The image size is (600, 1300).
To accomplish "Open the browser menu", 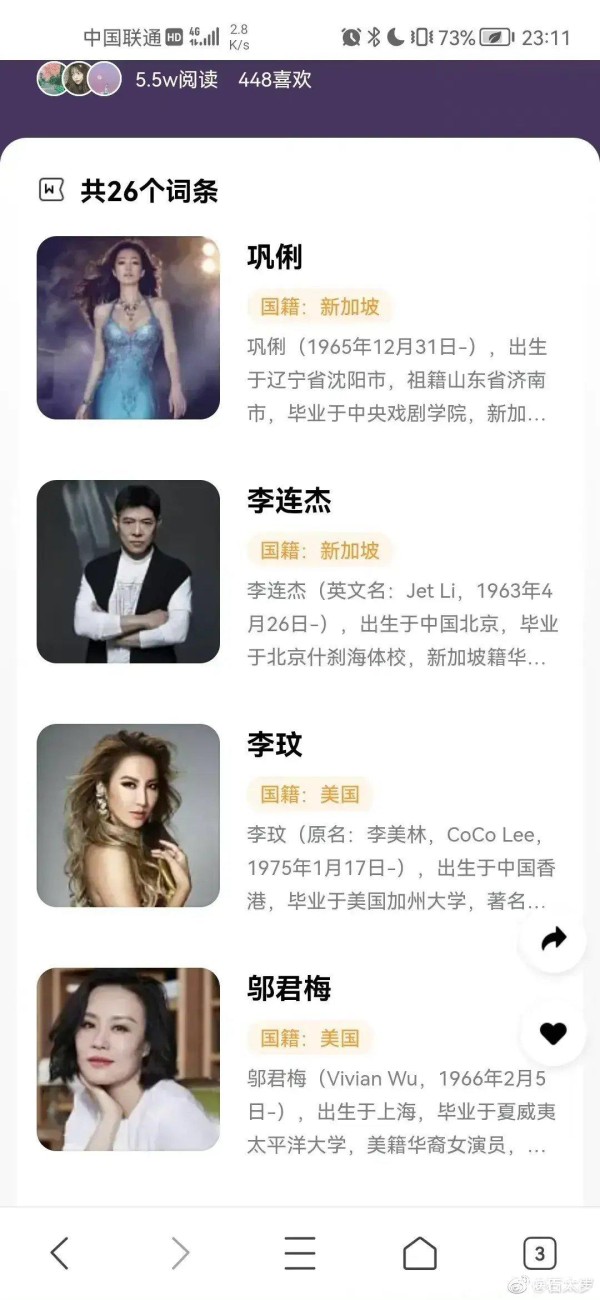I will [x=300, y=1252].
